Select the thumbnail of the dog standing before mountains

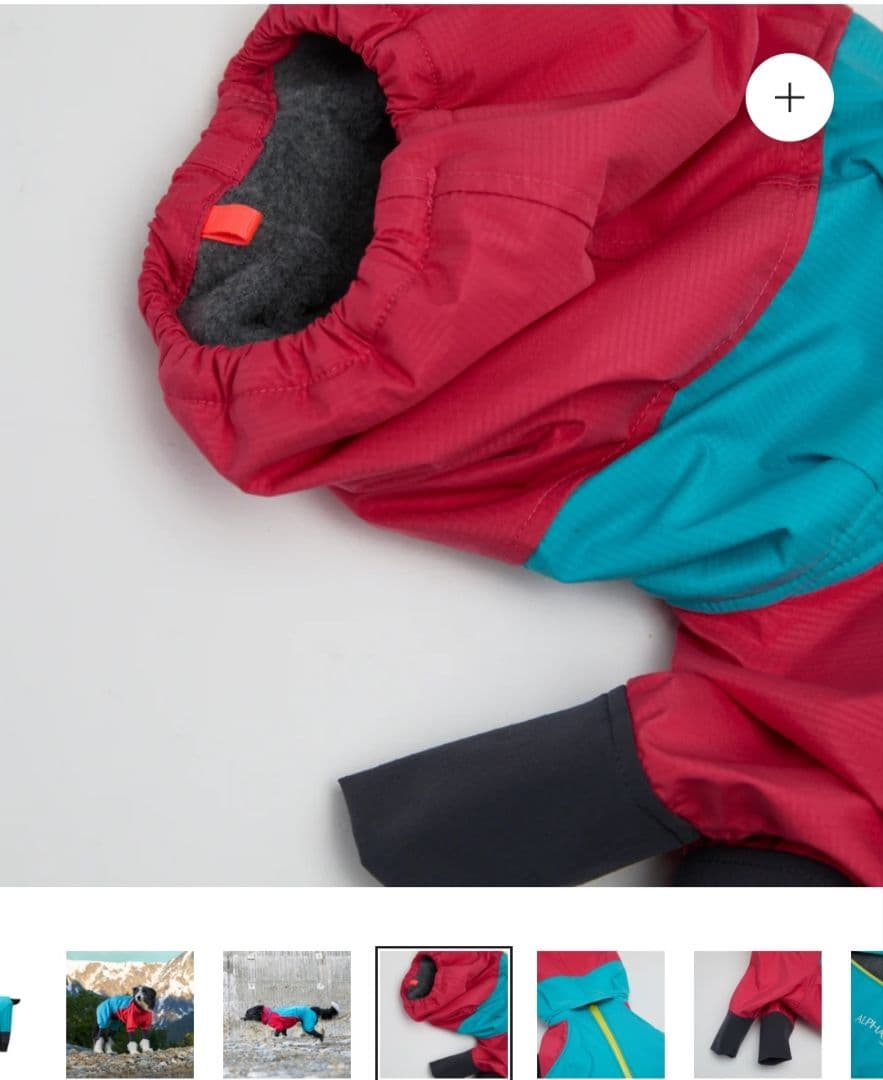point(130,1013)
